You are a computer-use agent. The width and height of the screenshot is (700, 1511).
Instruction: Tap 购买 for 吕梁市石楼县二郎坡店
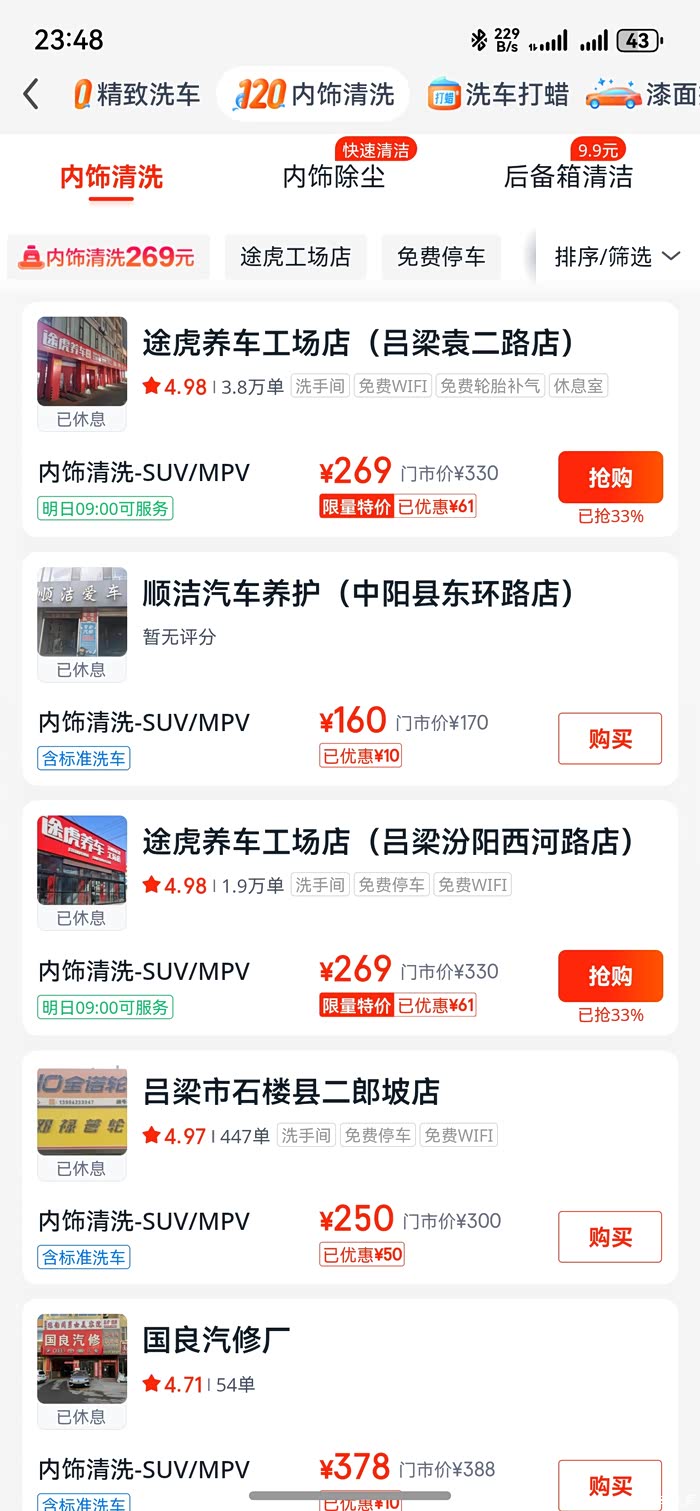coord(610,1237)
